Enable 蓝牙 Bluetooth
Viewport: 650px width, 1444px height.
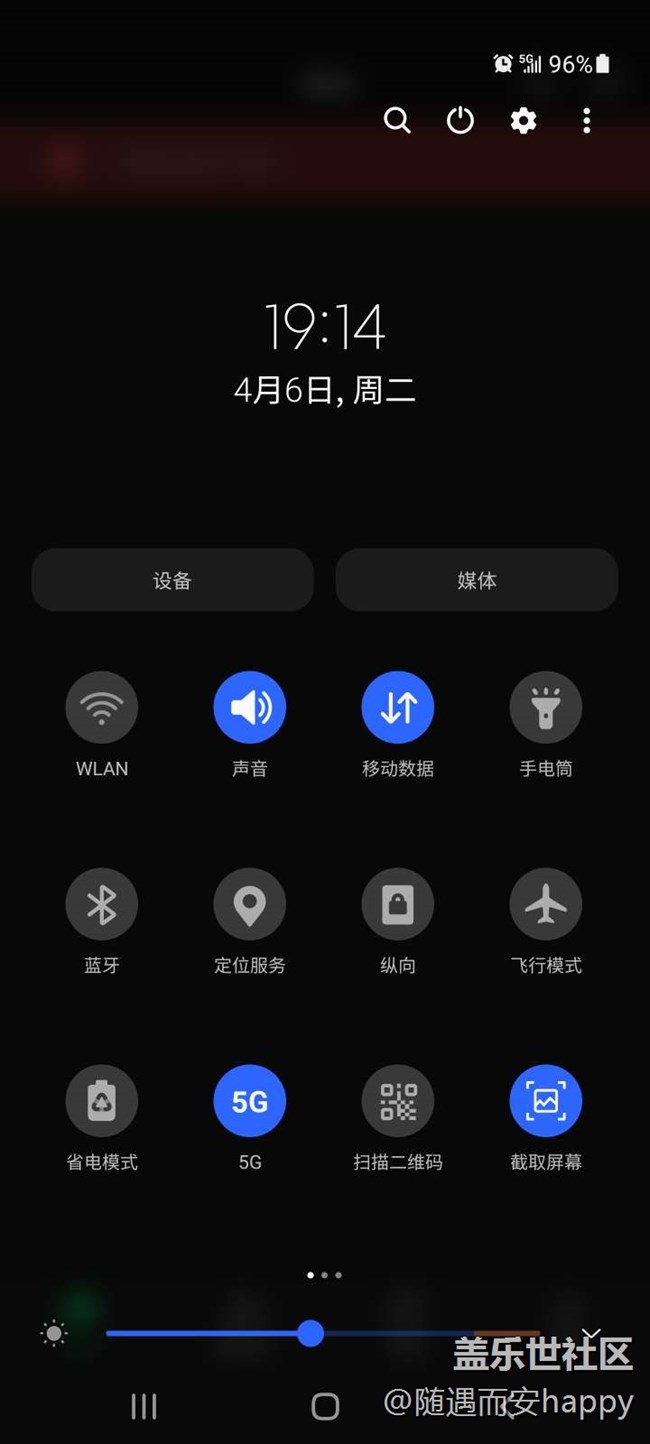pyautogui.click(x=102, y=905)
